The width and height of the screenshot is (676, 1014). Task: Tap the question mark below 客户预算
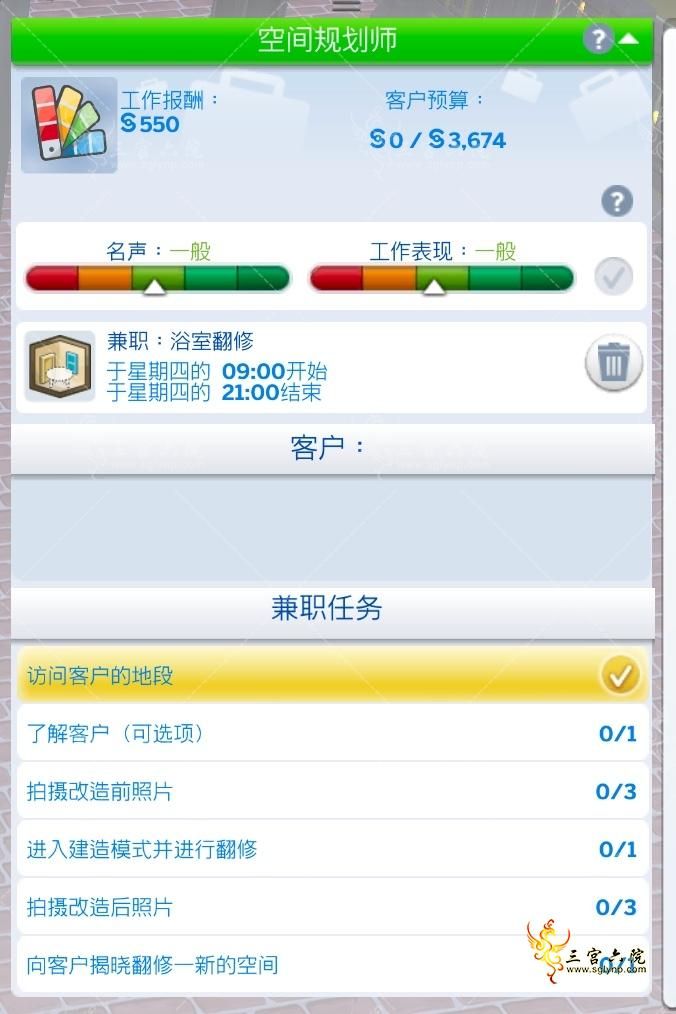click(617, 201)
